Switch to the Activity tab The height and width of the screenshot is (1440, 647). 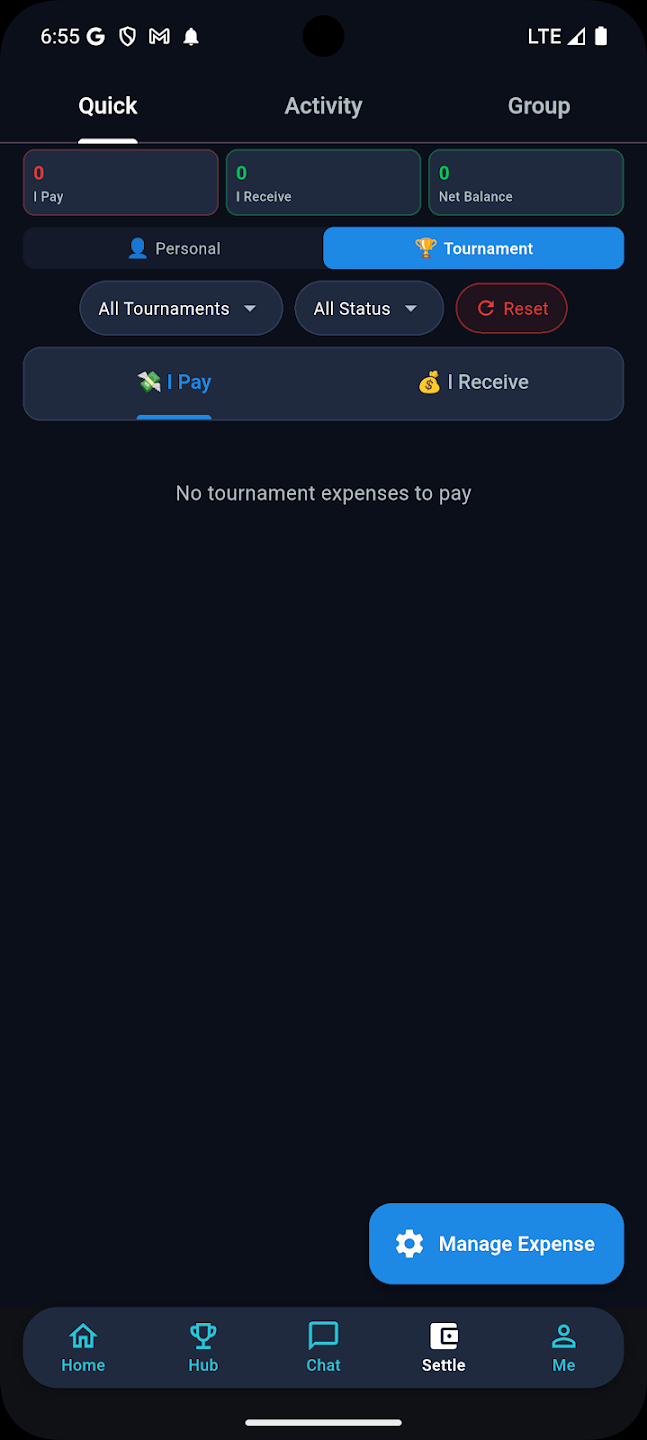pyautogui.click(x=323, y=106)
